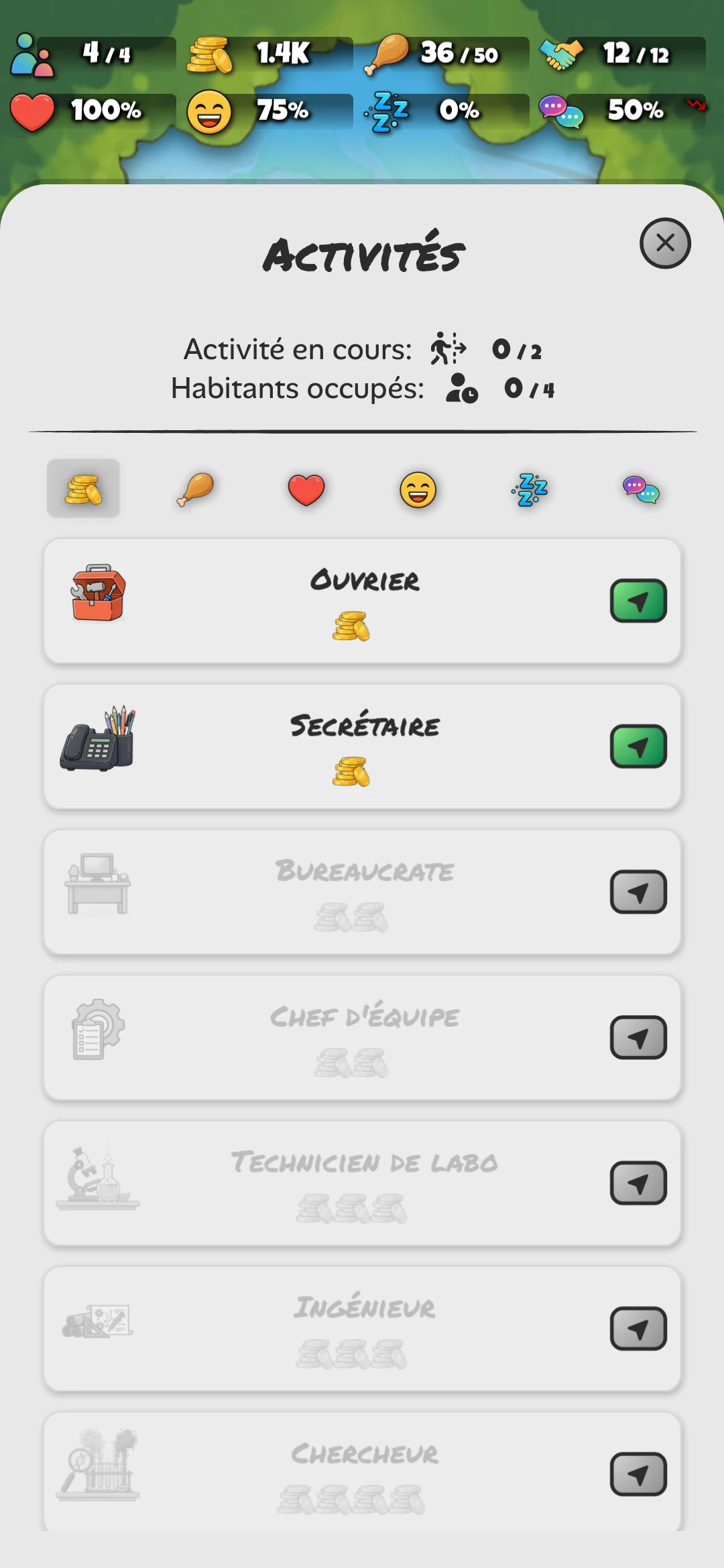Open the smiley happiness activity category
Image resolution: width=724 pixels, height=1568 pixels.
(x=418, y=488)
